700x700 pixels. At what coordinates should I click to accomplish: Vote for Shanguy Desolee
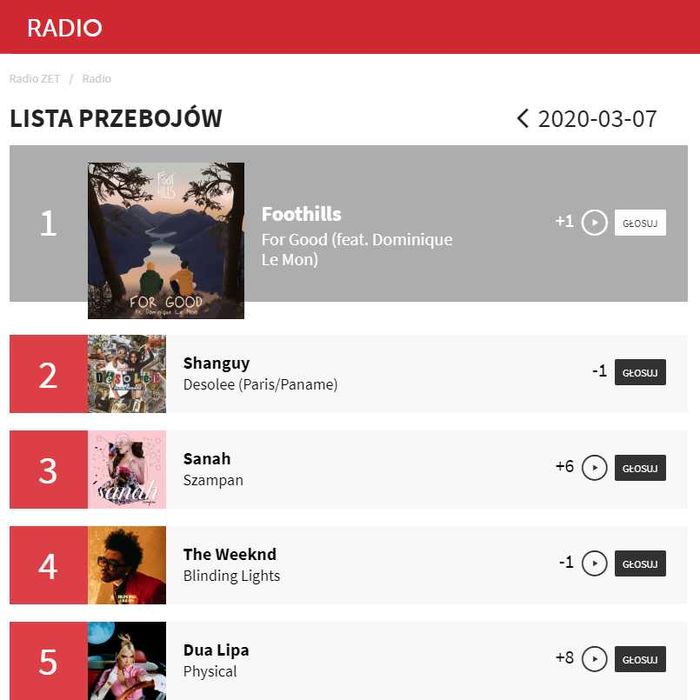[640, 372]
